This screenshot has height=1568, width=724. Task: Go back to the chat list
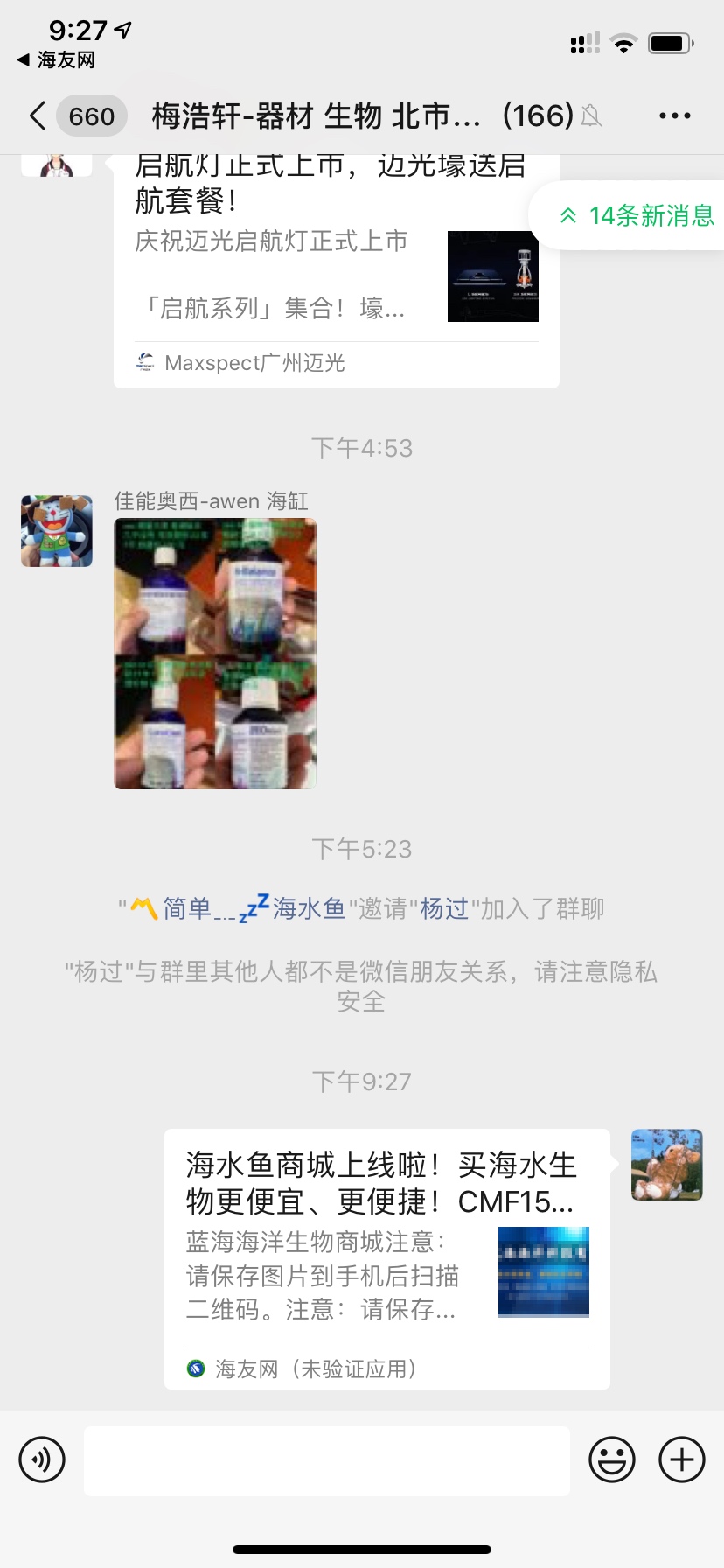(38, 115)
